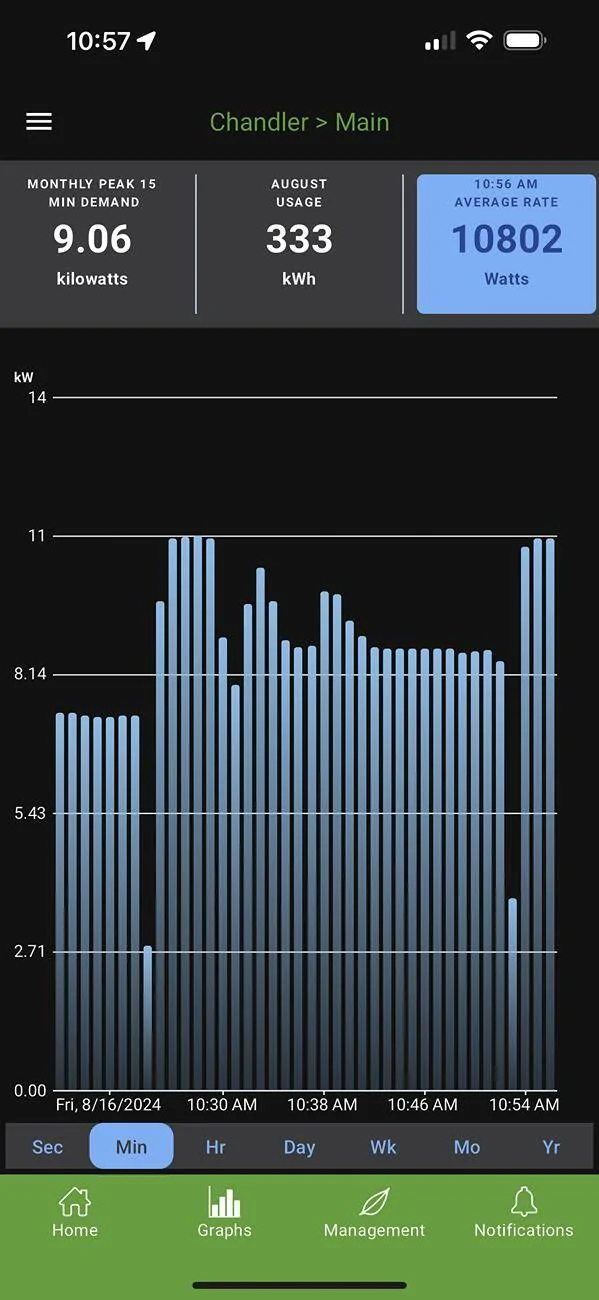Switch graph to Wk interval
This screenshot has width=599, height=1300.
(383, 1146)
